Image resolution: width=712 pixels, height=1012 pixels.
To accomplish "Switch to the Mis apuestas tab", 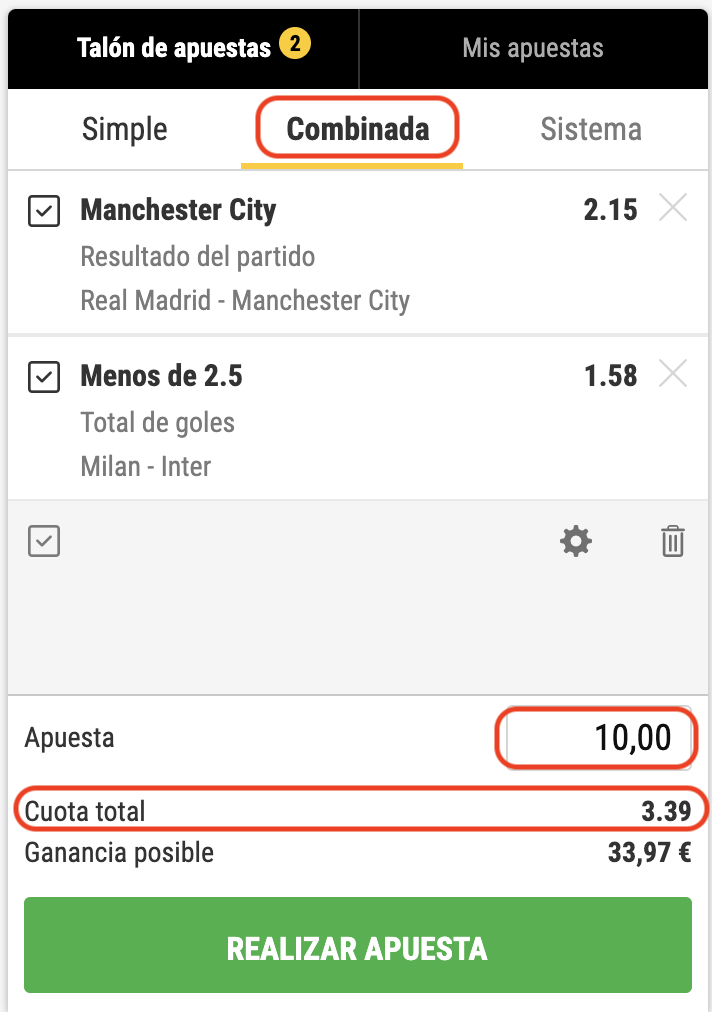I will [x=533, y=48].
